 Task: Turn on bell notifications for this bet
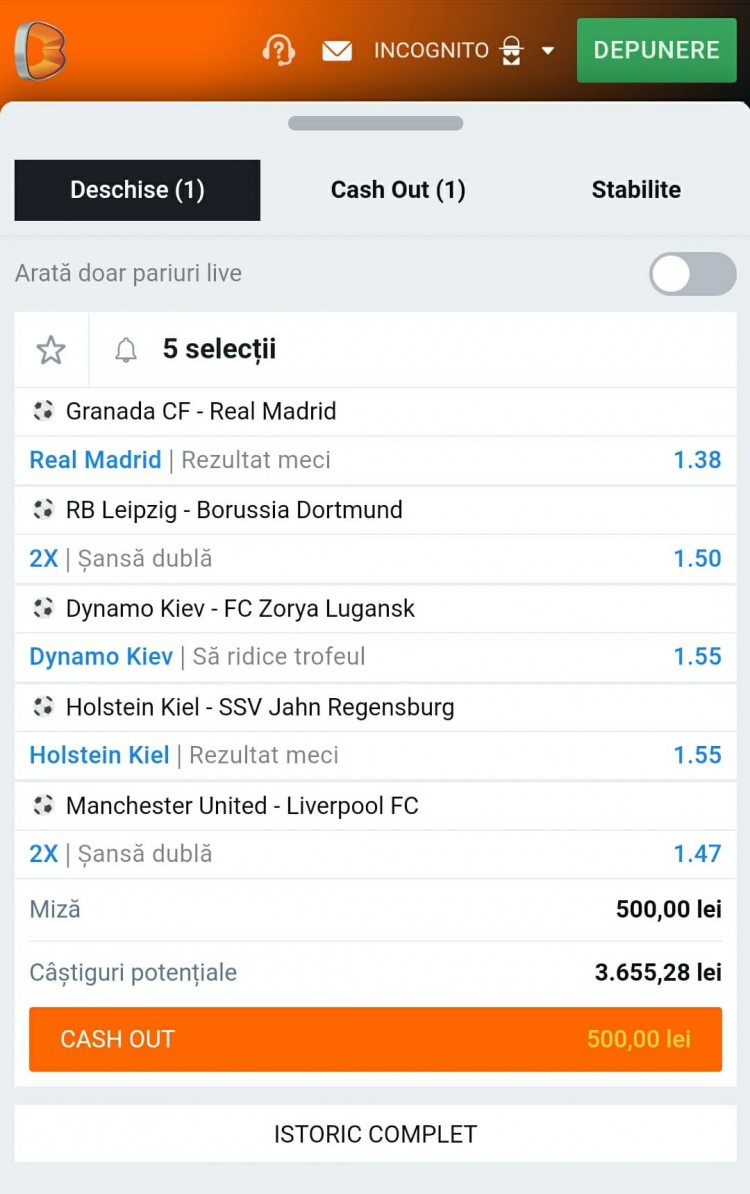[126, 349]
